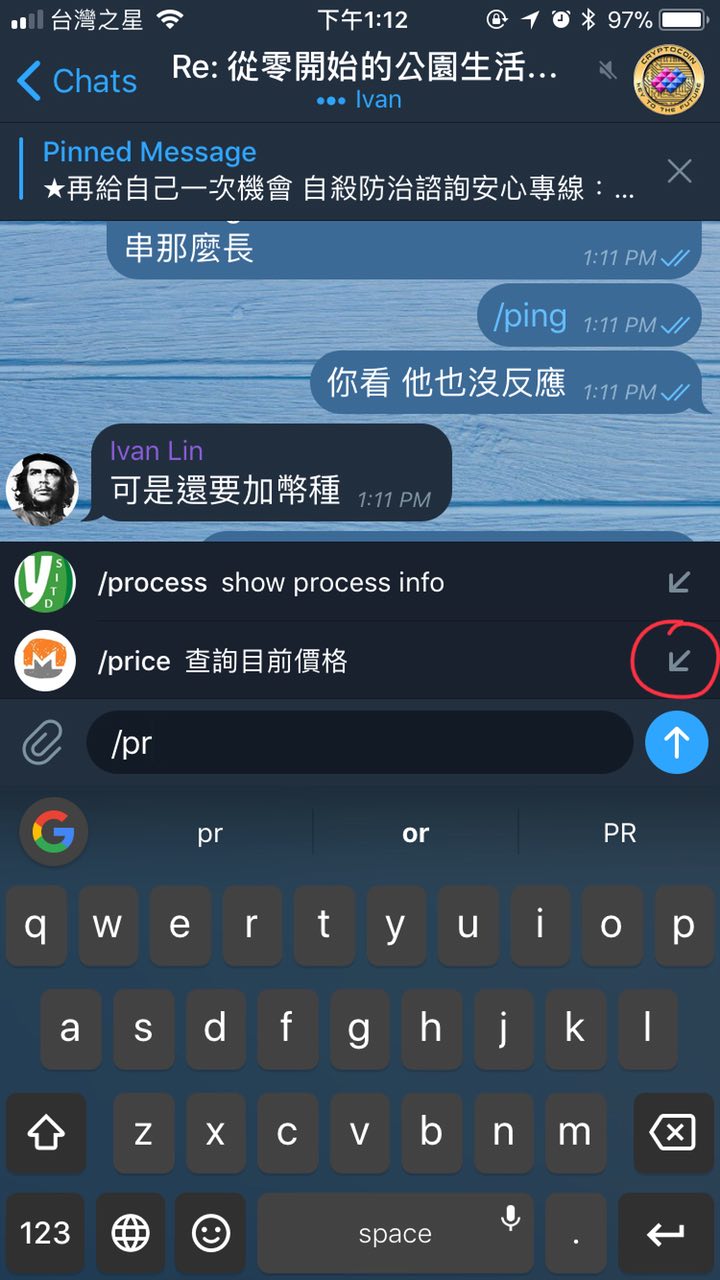This screenshot has height=1280, width=720.
Task: Open the emoji keyboard
Action: tap(210, 1233)
